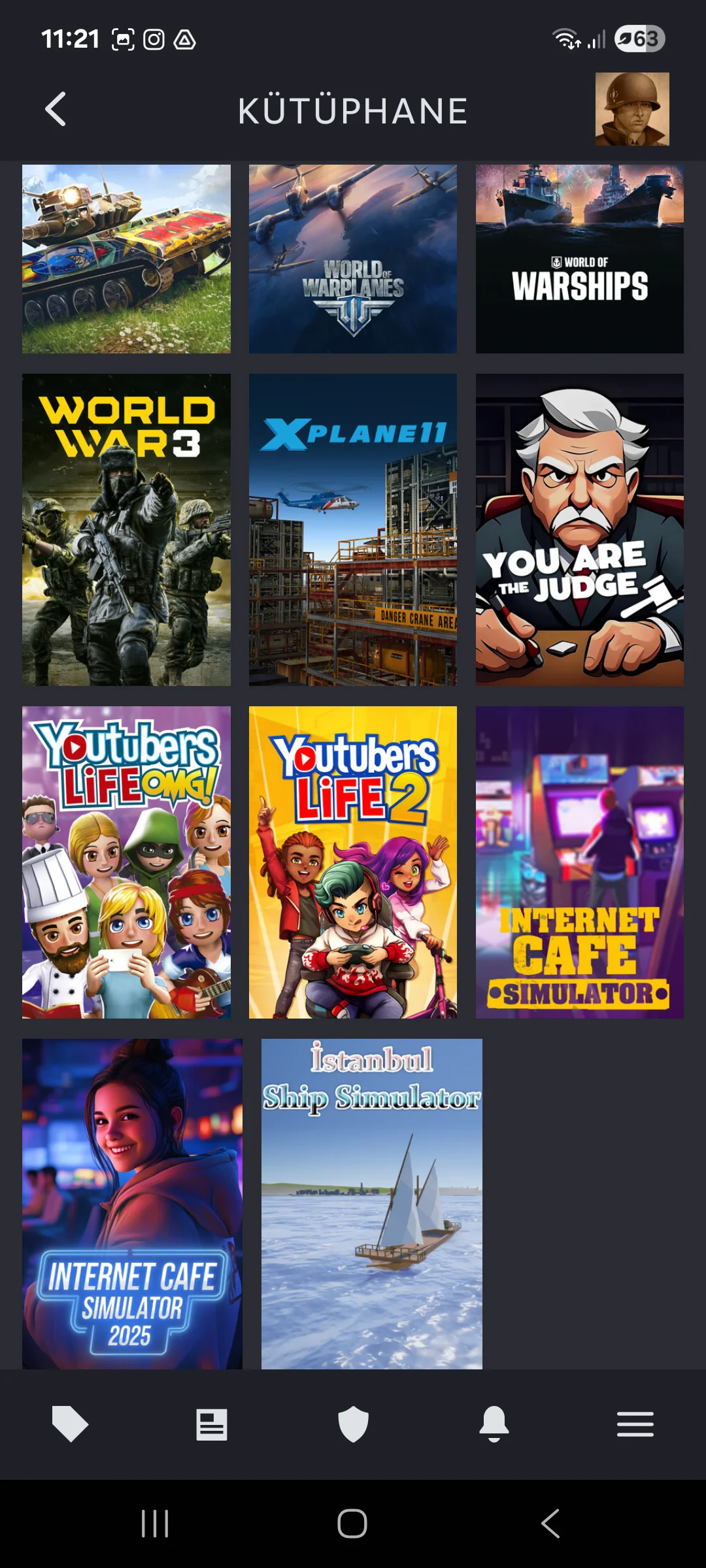Viewport: 706px width, 1568px height.
Task: Switch to the news tab
Action: pyautogui.click(x=212, y=1424)
